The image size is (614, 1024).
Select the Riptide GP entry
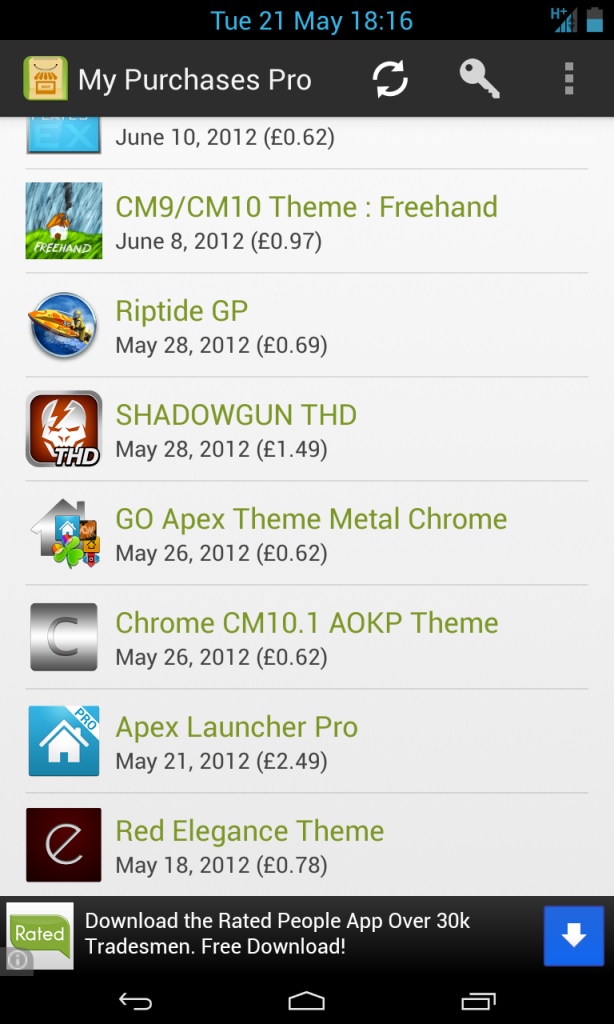(306, 326)
